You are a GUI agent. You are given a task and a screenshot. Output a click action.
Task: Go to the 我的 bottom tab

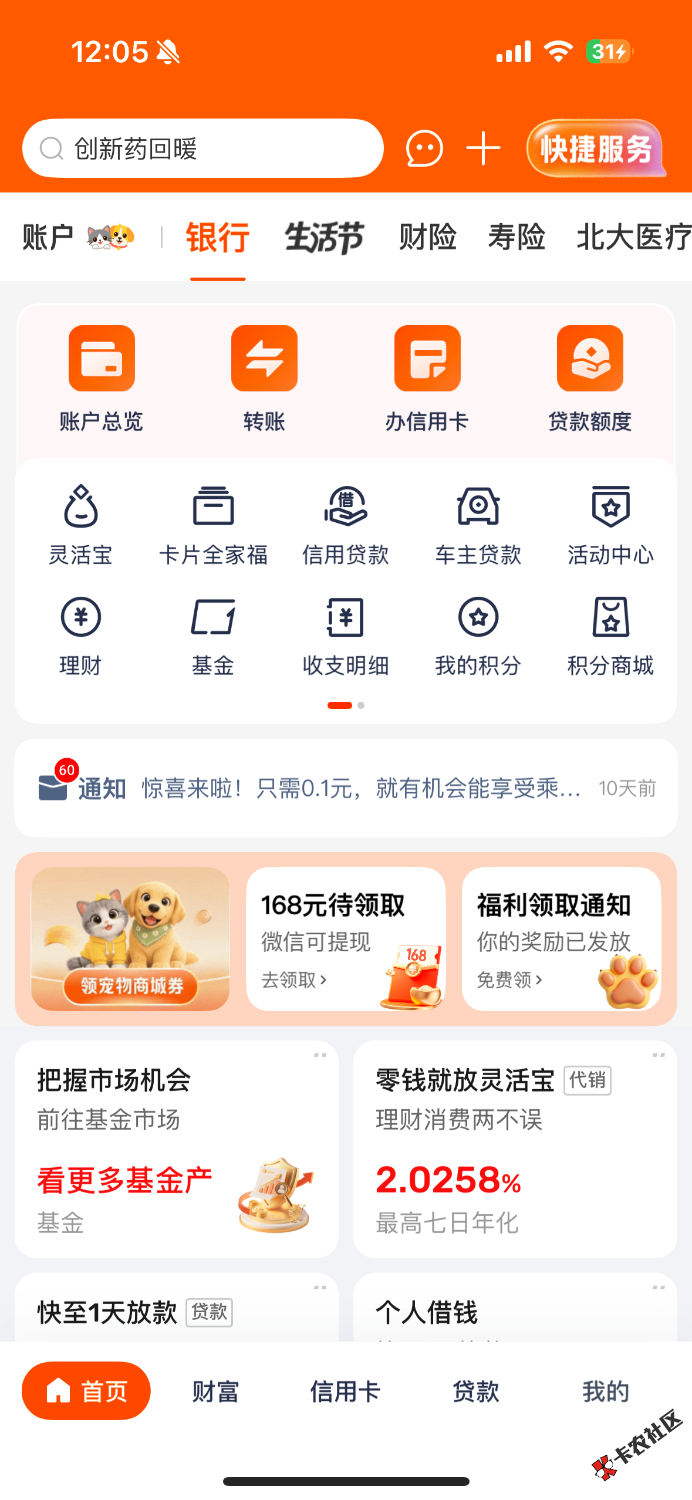(606, 1391)
